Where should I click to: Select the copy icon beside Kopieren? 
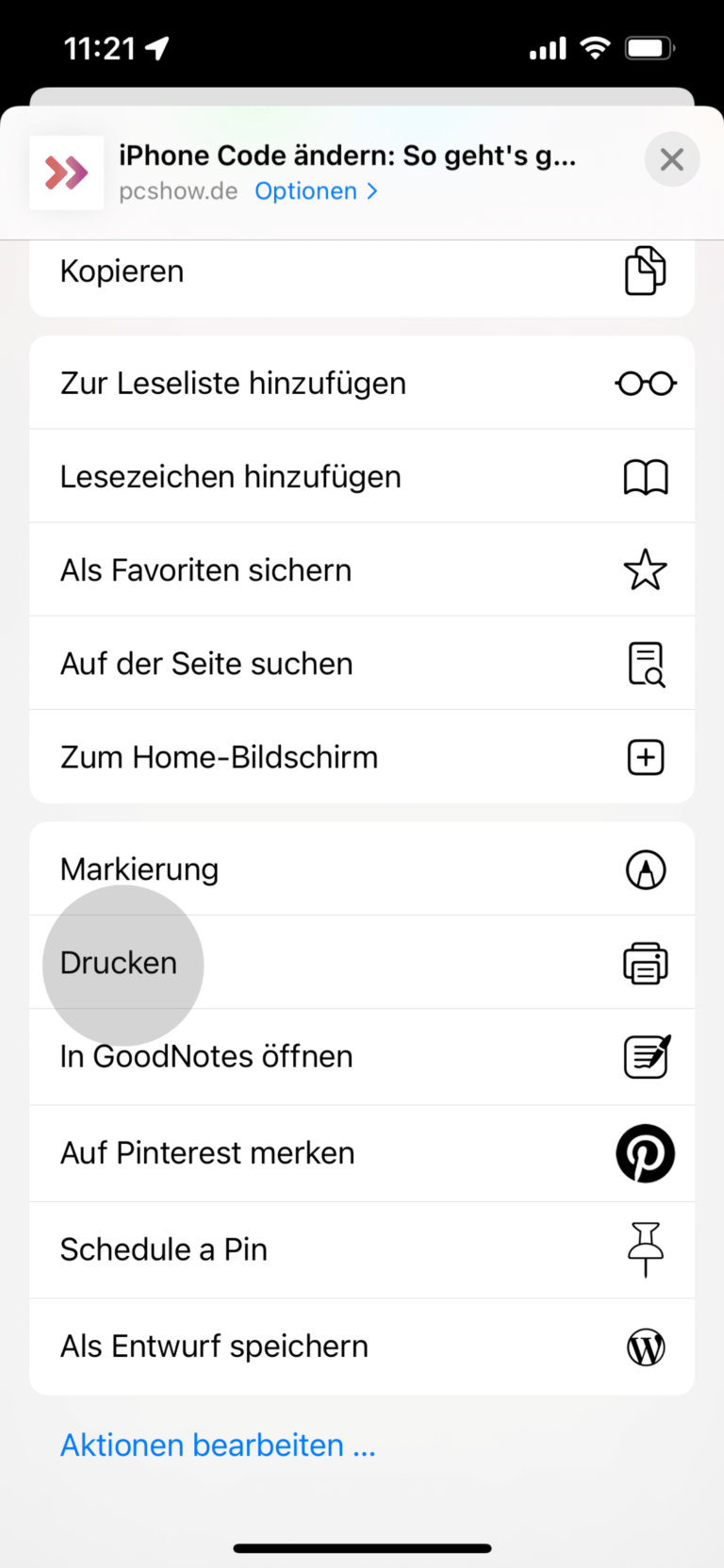tap(646, 271)
